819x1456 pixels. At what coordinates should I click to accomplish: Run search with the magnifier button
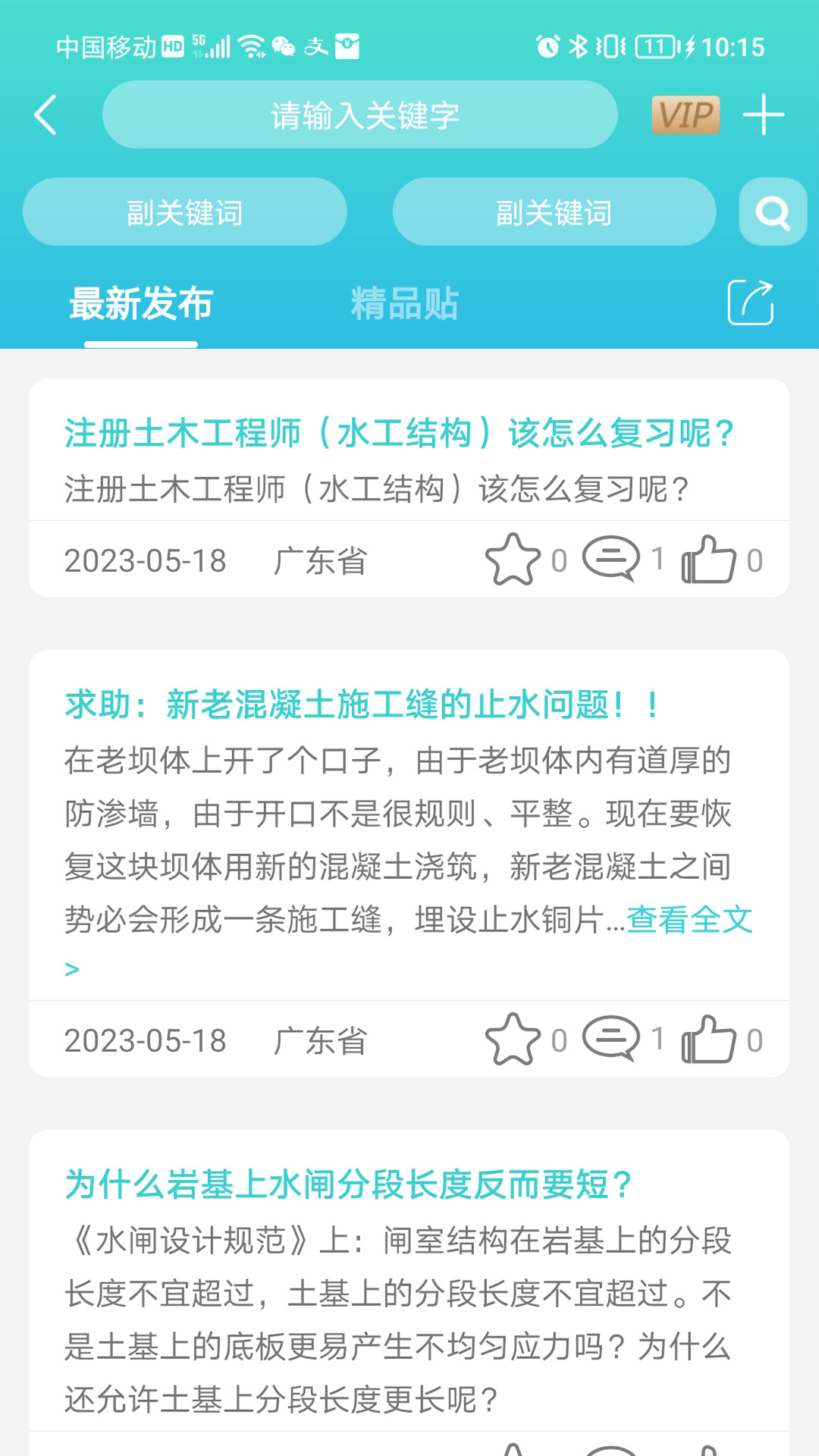pyautogui.click(x=773, y=212)
